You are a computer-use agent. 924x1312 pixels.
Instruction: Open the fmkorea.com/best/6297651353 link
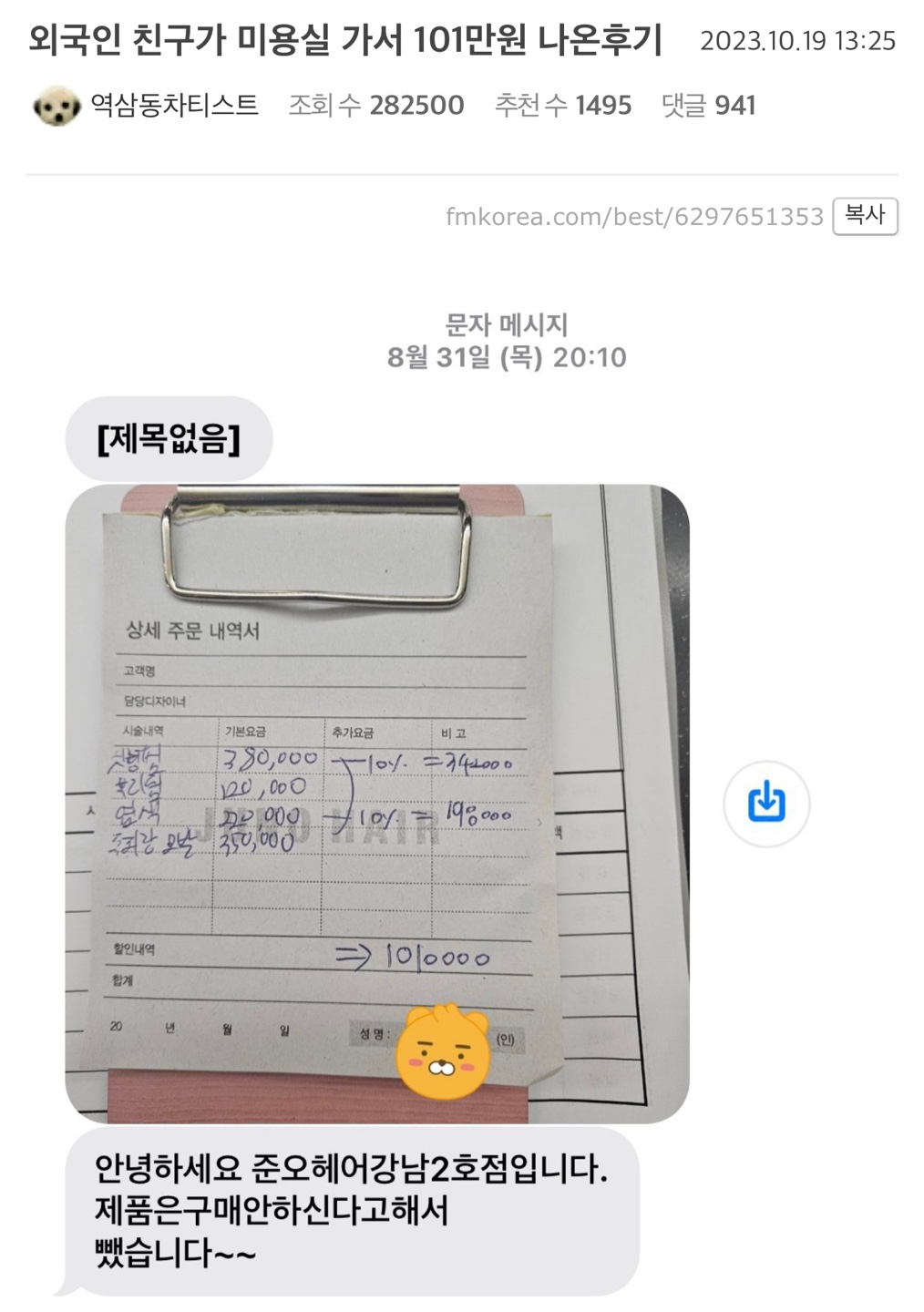(x=634, y=217)
